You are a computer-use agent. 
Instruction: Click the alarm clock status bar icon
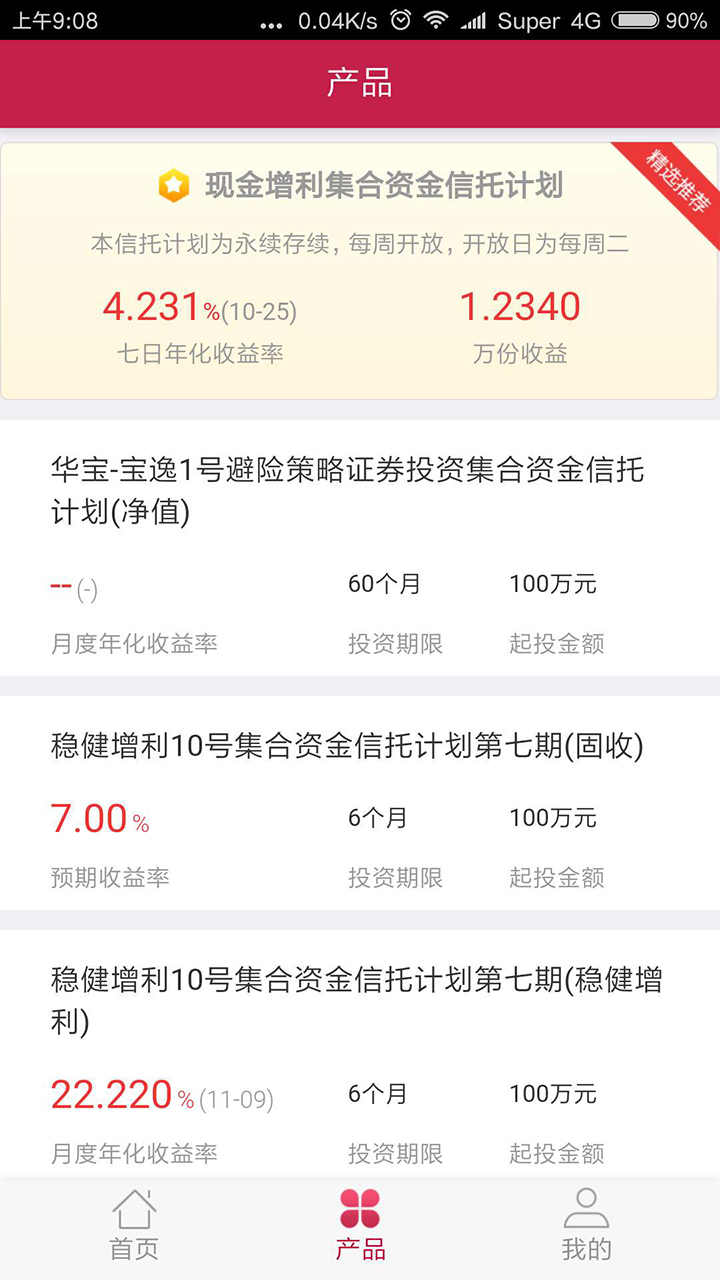(x=401, y=20)
